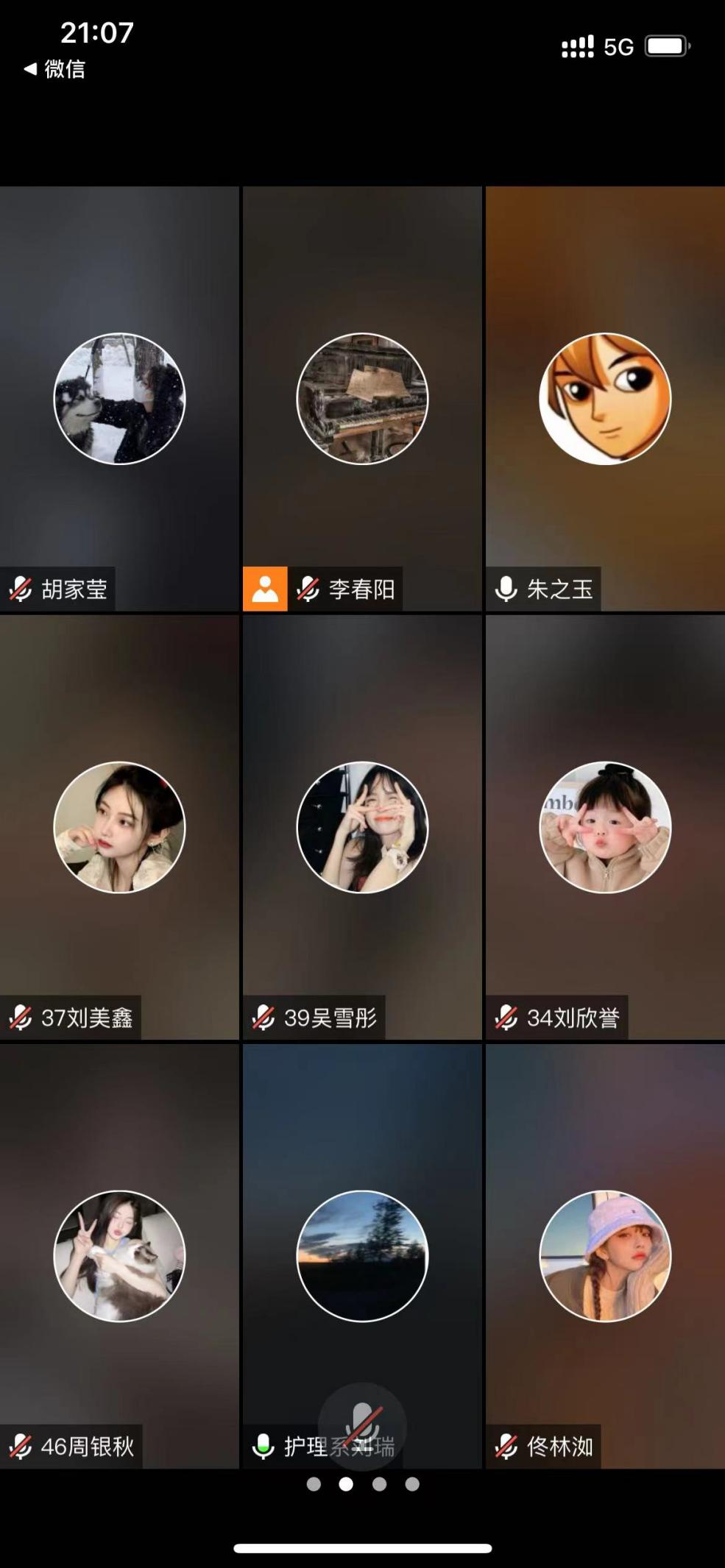Open 37刘美鑫's participant tile
Image resolution: width=725 pixels, height=1568 pixels.
click(x=119, y=827)
